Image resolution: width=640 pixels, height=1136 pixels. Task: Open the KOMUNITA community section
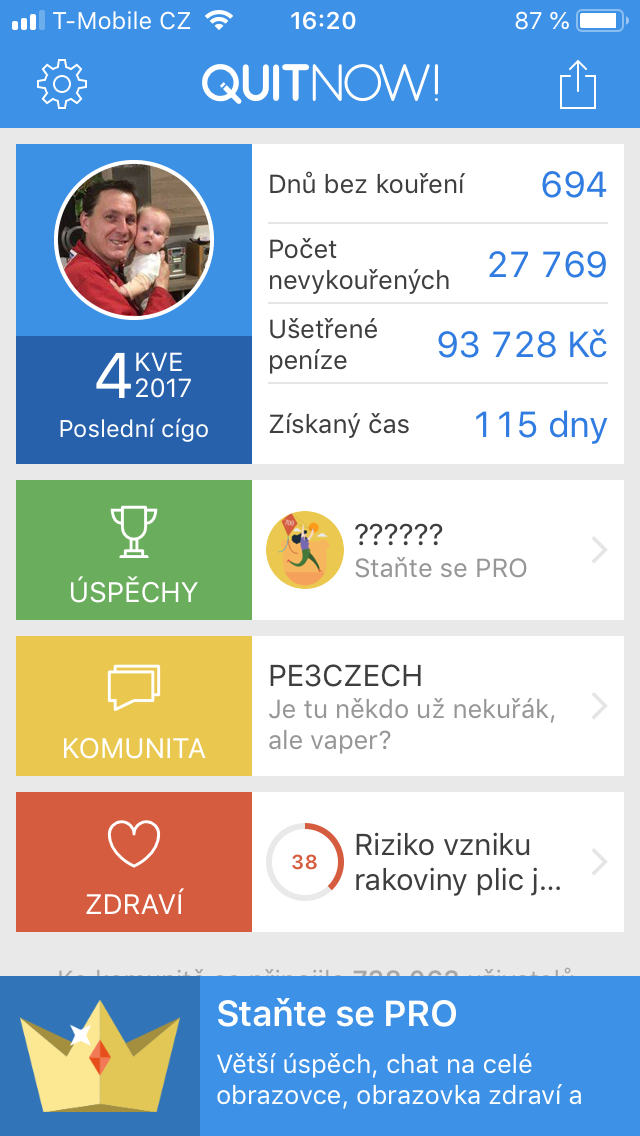click(134, 706)
